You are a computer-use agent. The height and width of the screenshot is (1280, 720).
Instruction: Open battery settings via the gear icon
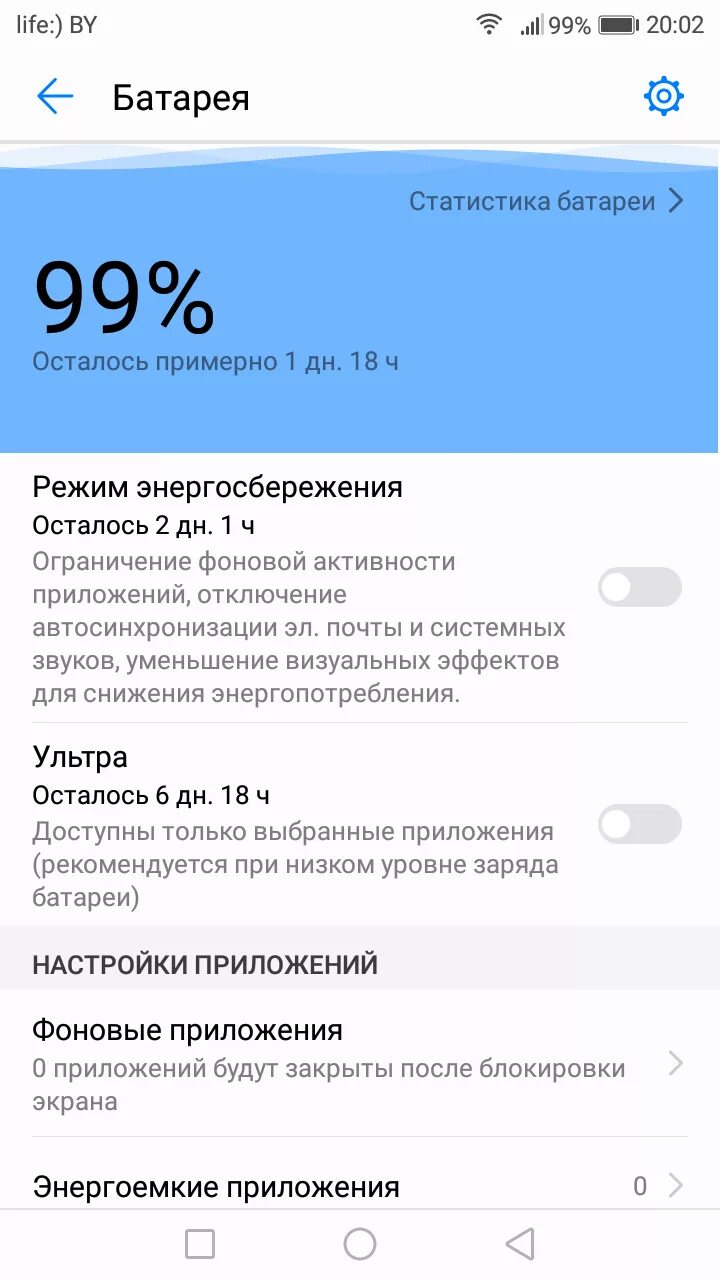click(663, 96)
